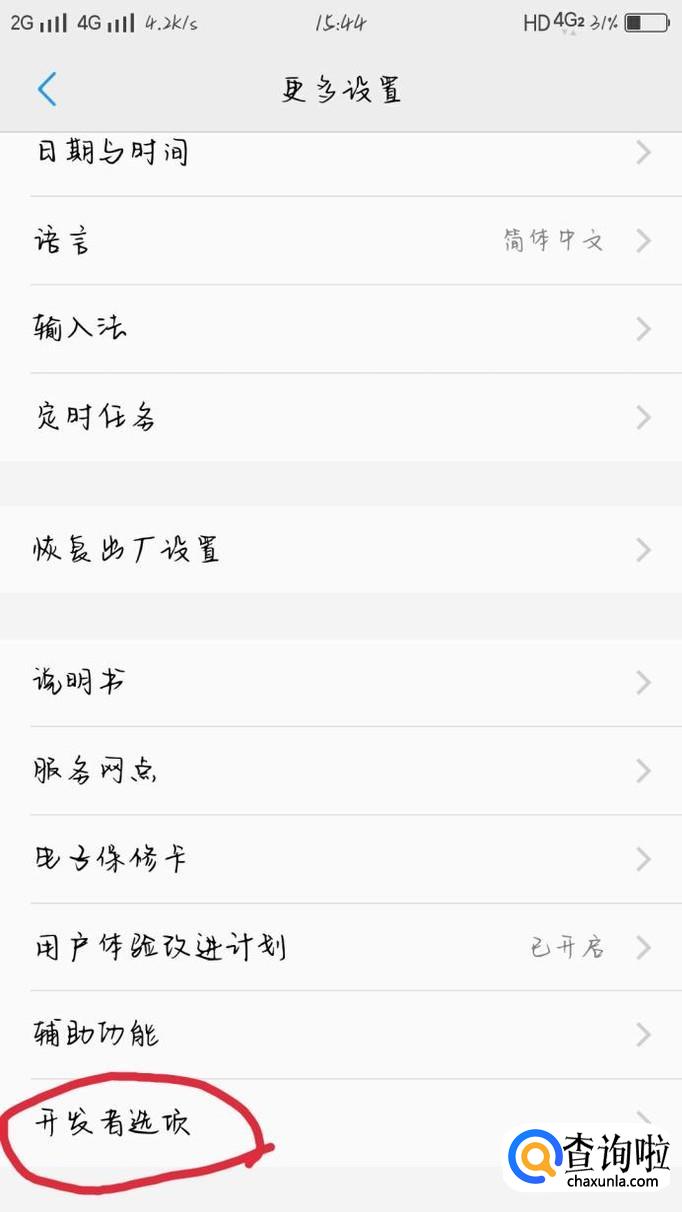
Task: Open 恢复出厂设置
Action: pyautogui.click(x=340, y=549)
